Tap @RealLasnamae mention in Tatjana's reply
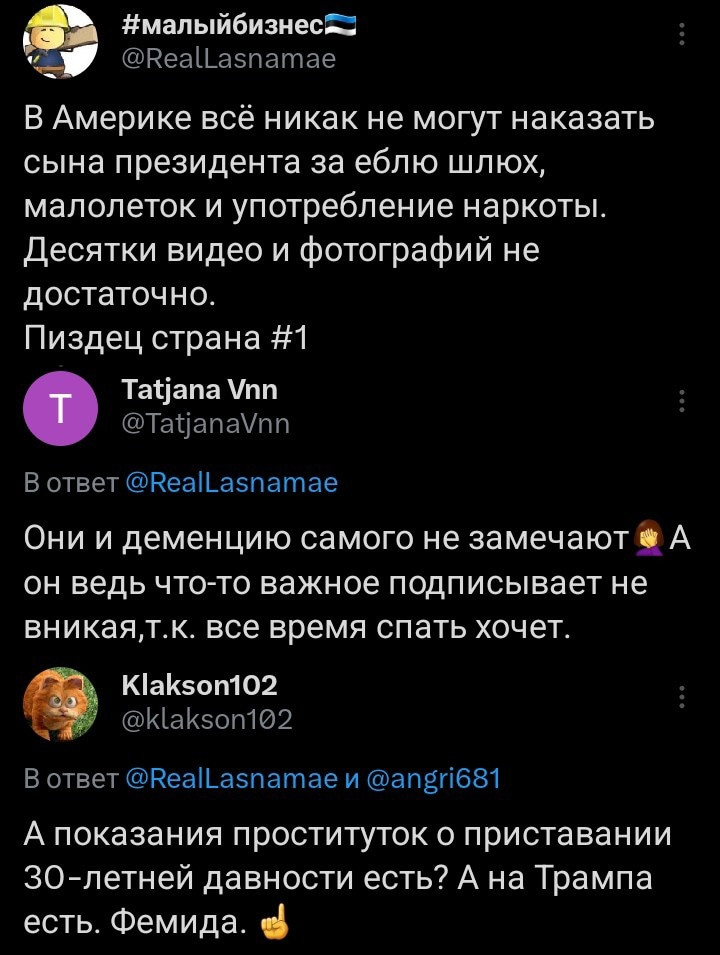The image size is (720, 955). 233,483
